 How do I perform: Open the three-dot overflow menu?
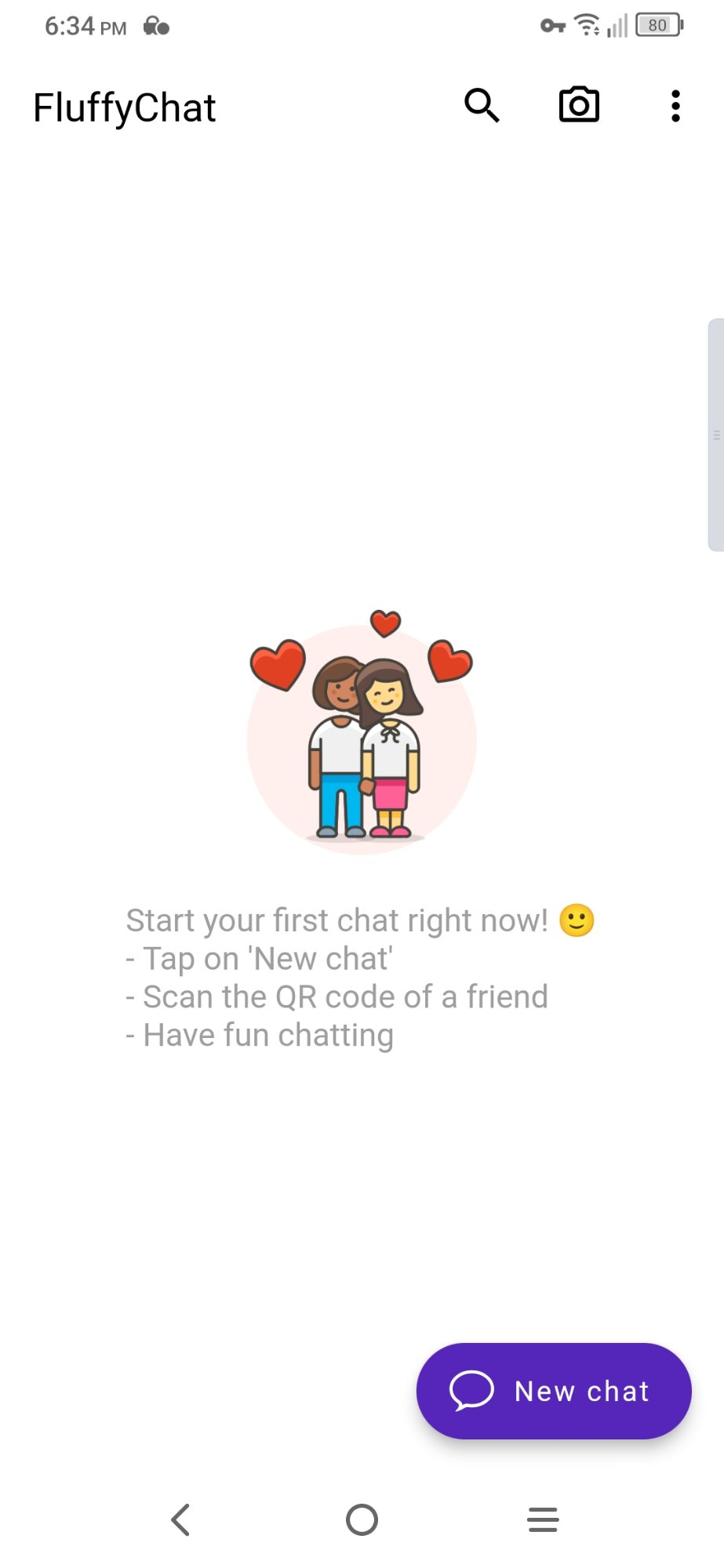(675, 106)
